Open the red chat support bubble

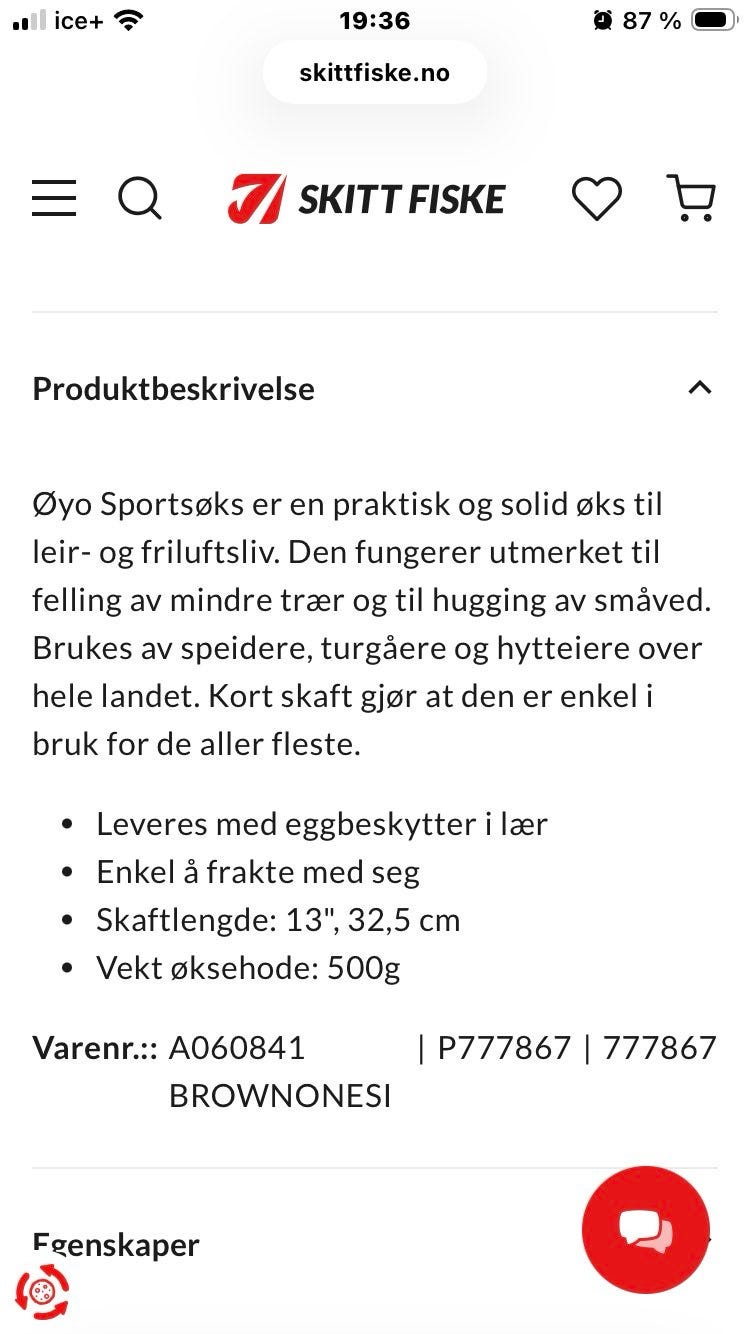coord(646,1229)
